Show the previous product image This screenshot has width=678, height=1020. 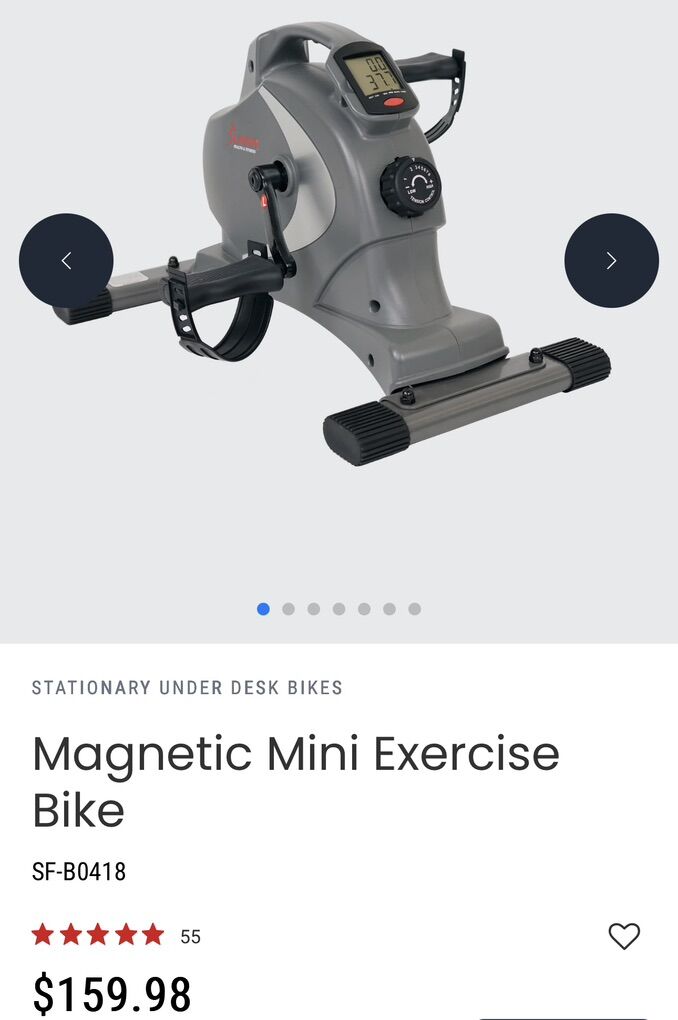point(66,261)
